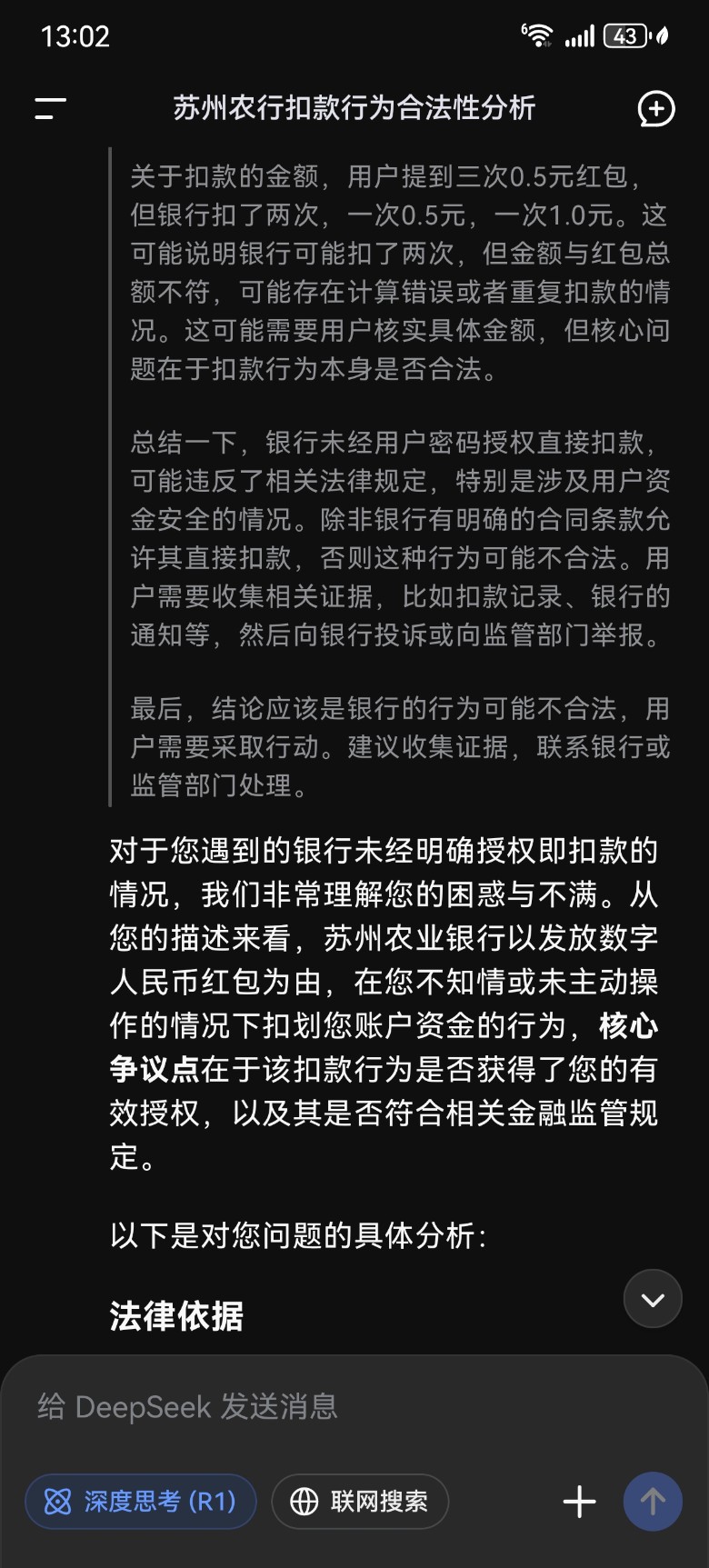
Task: Toggle 联网搜索 web search
Action: [360, 1501]
